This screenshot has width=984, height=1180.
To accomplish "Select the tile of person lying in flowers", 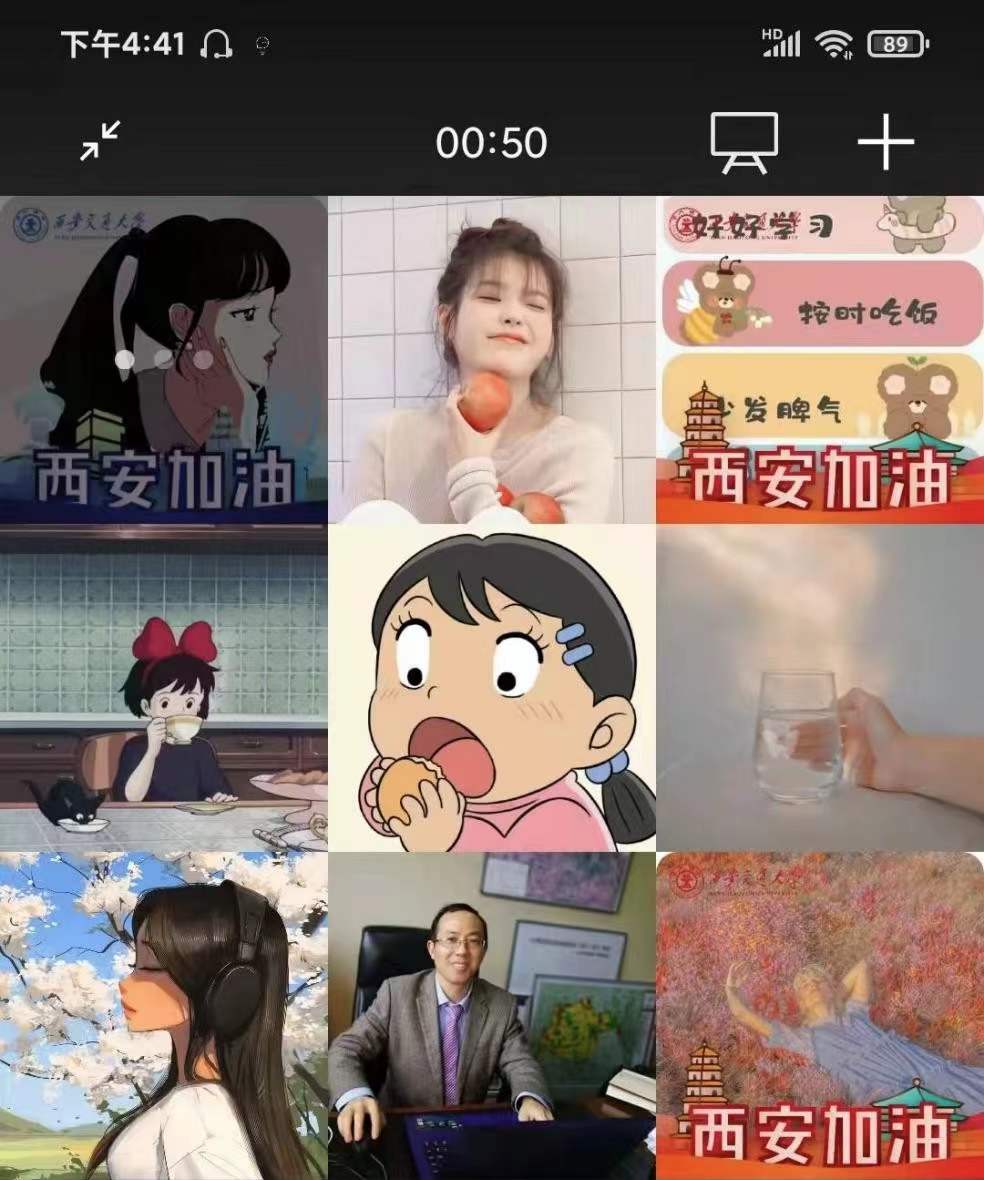I will click(x=819, y=1015).
